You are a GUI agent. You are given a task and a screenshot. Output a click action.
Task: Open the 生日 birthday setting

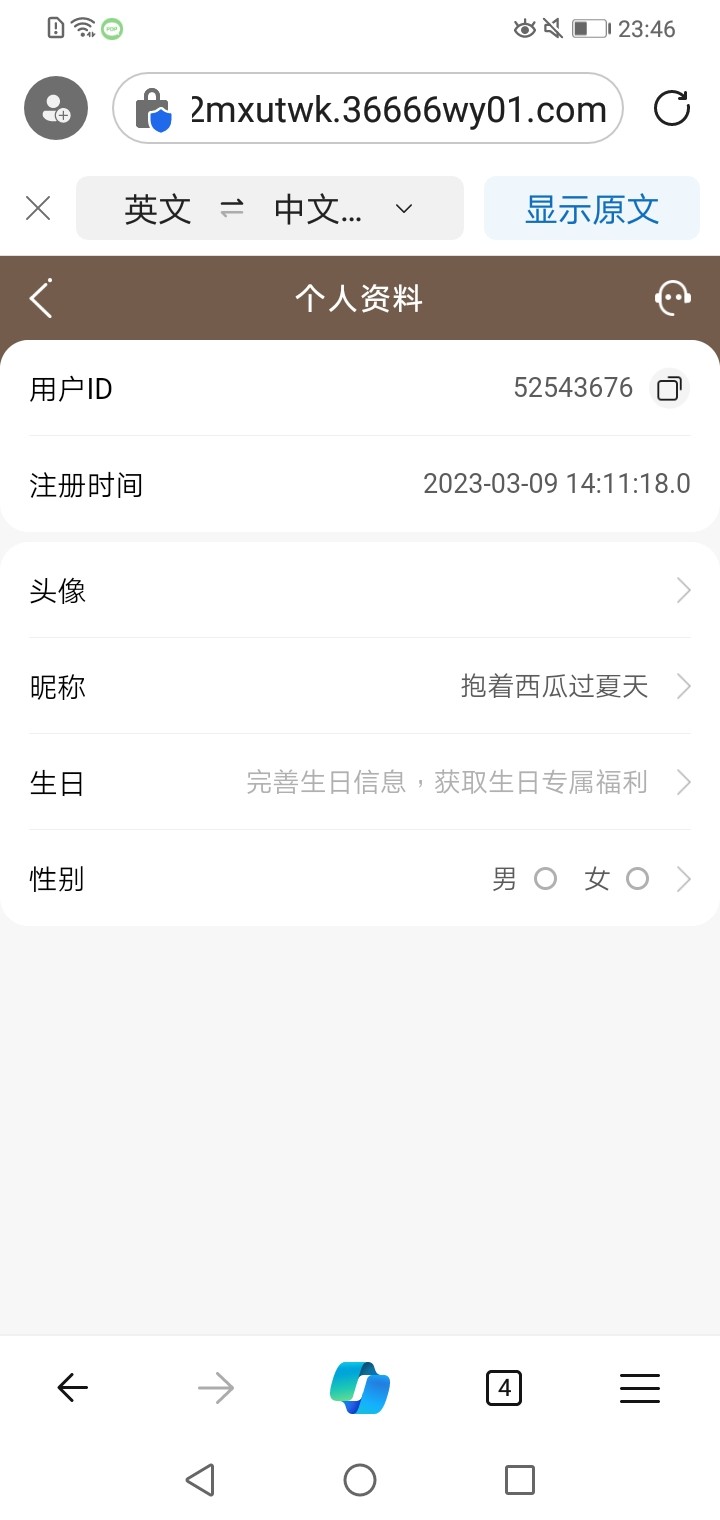click(x=360, y=782)
